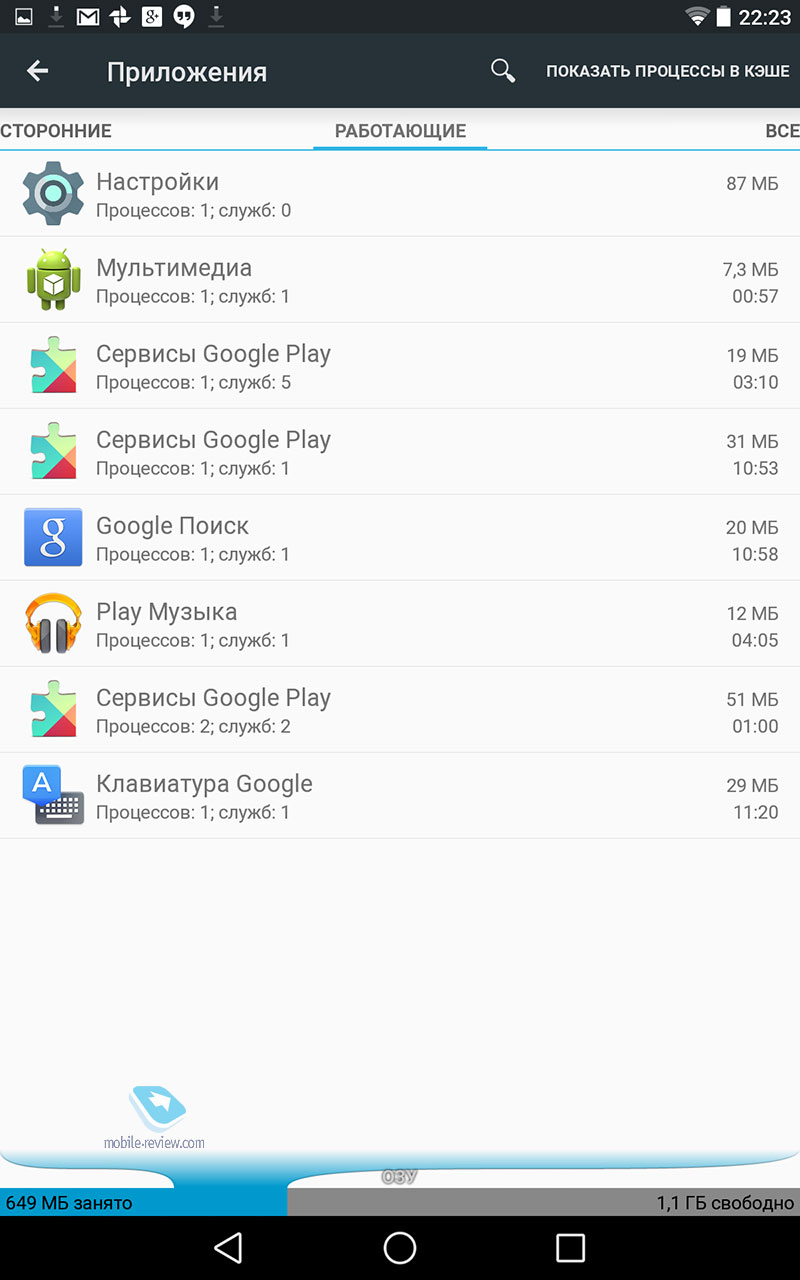Image resolution: width=800 pixels, height=1280 pixels.
Task: Go back with the app bar arrow
Action: point(37,71)
